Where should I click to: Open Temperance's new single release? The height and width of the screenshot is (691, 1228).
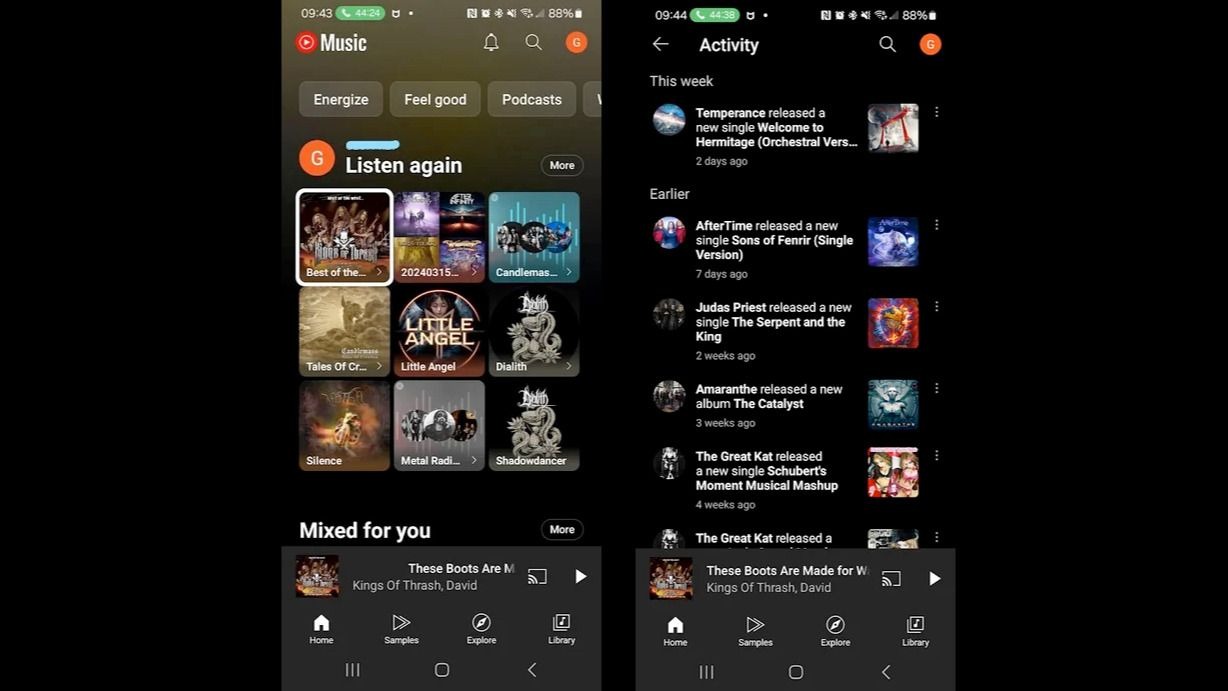click(776, 128)
